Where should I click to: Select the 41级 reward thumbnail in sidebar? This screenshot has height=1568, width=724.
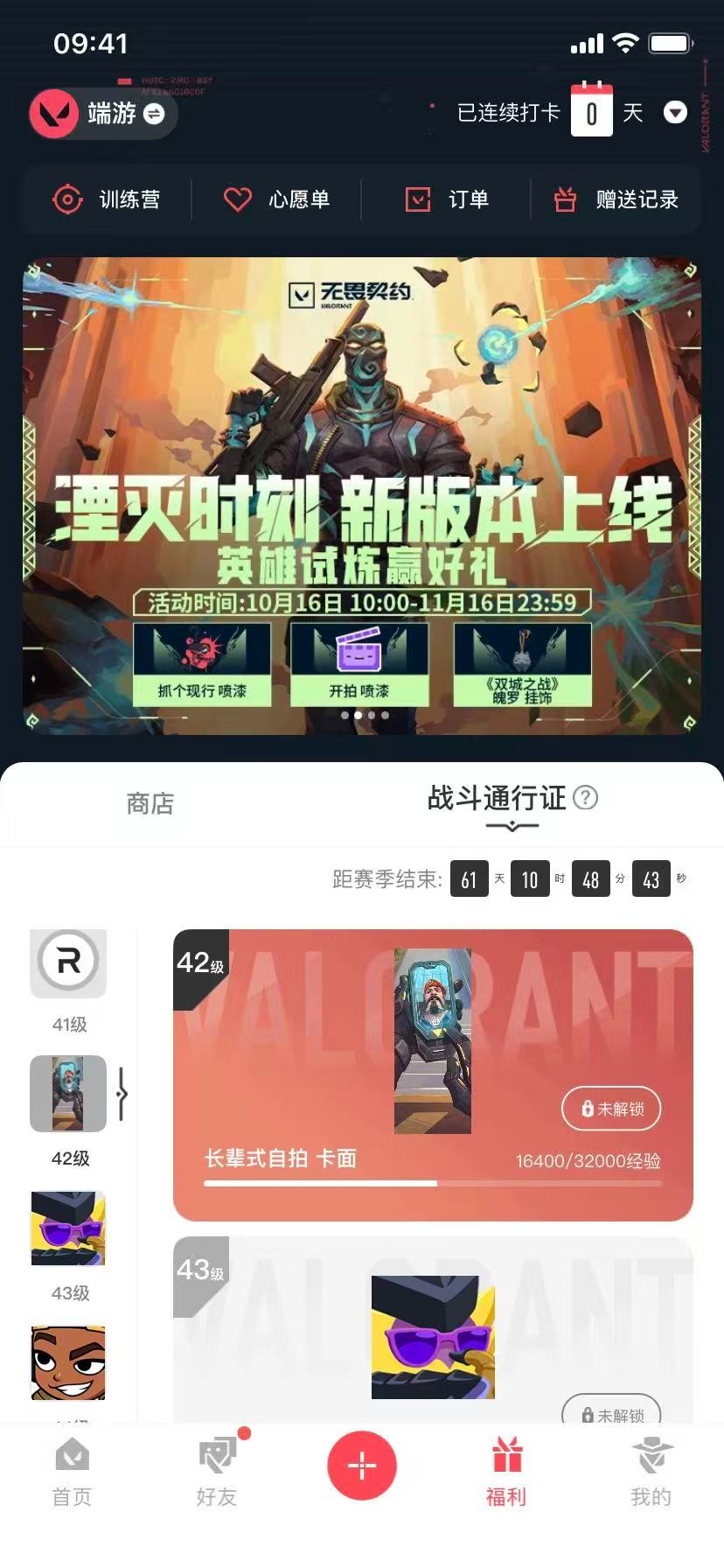[68, 963]
